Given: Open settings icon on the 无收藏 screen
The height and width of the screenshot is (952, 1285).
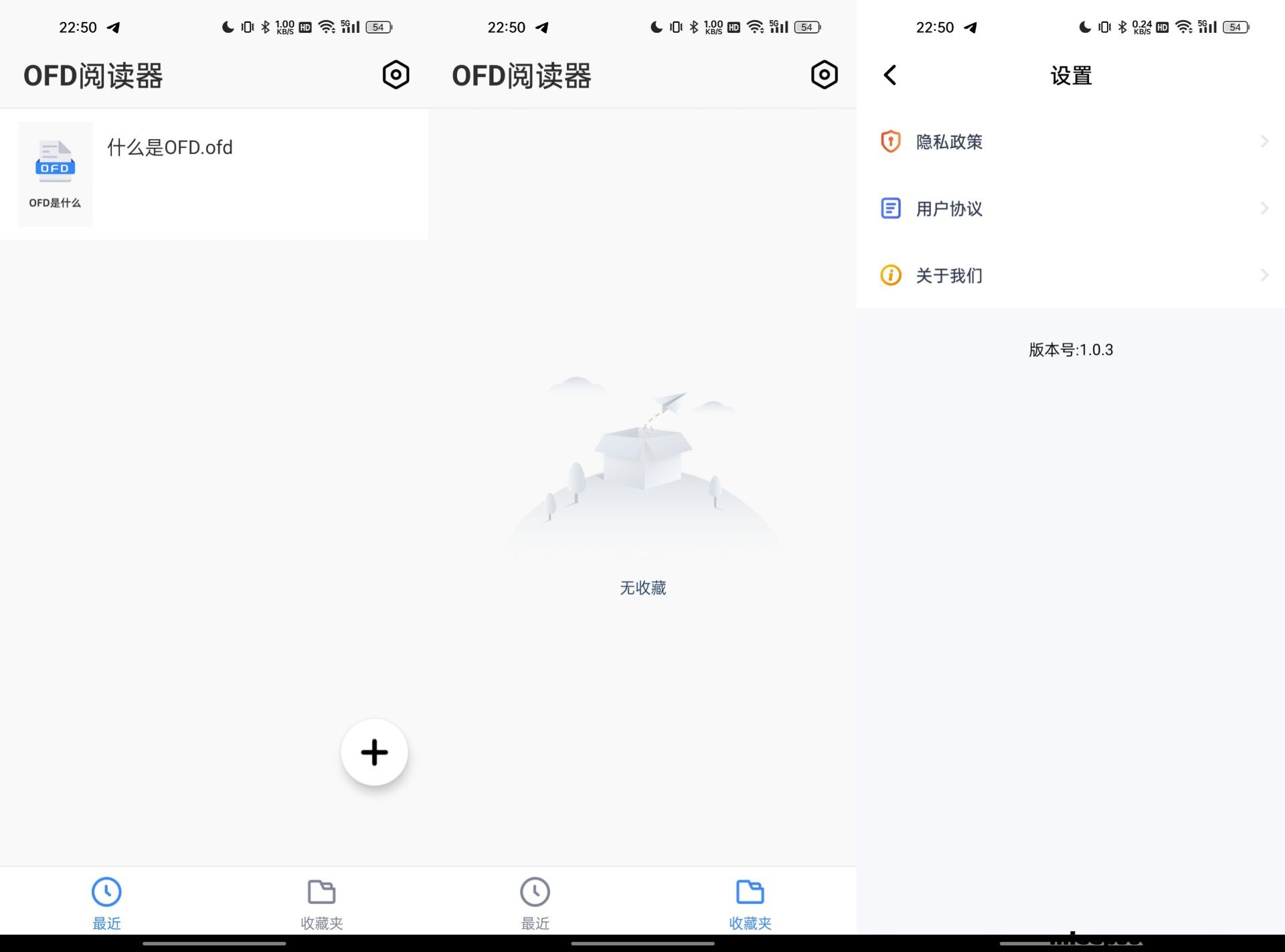Looking at the screenshot, I should point(824,75).
